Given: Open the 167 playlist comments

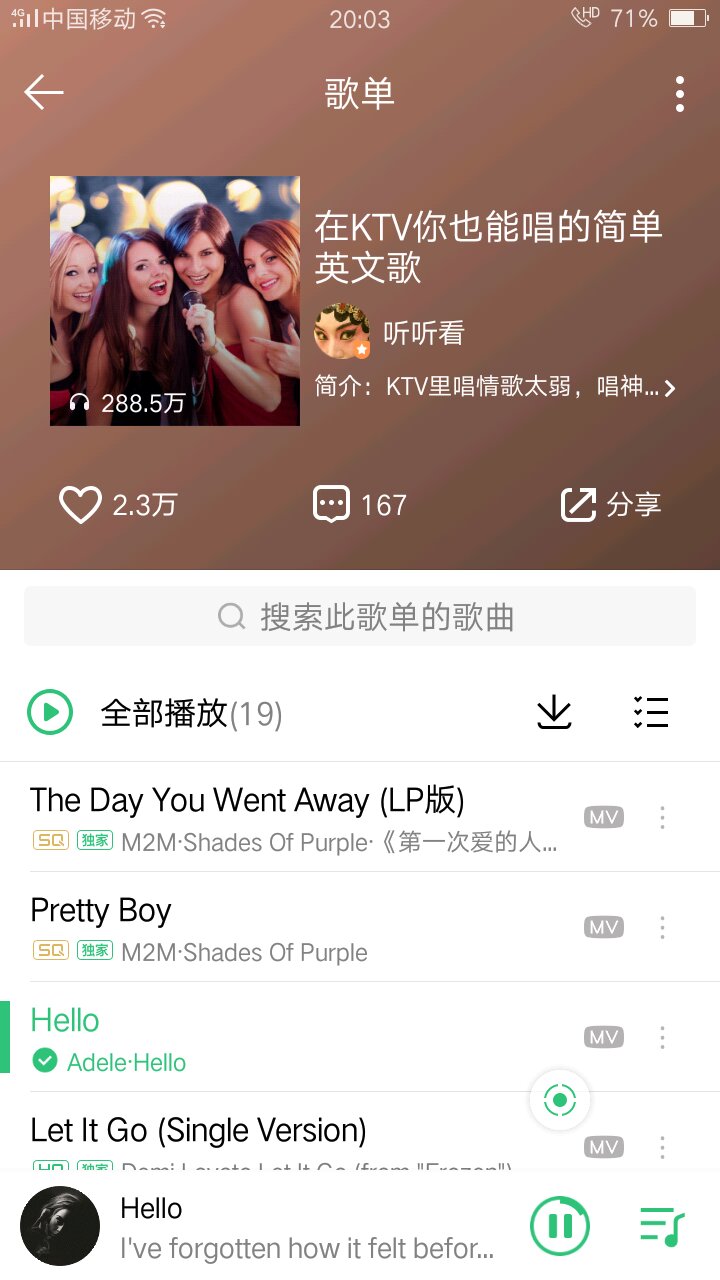Looking at the screenshot, I should (332, 505).
